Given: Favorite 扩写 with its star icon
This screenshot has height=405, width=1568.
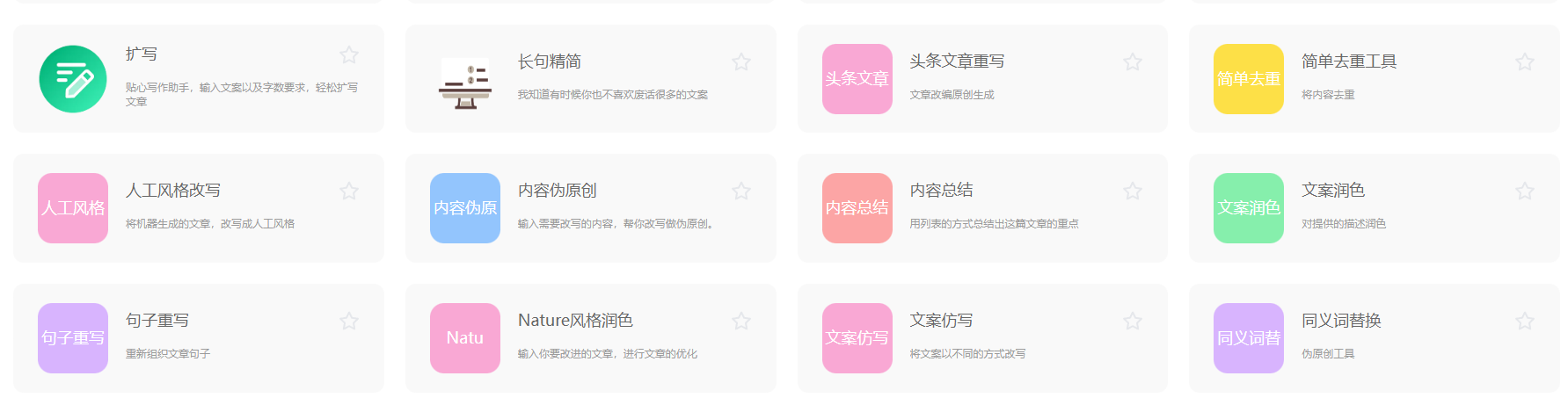Looking at the screenshot, I should pyautogui.click(x=349, y=54).
